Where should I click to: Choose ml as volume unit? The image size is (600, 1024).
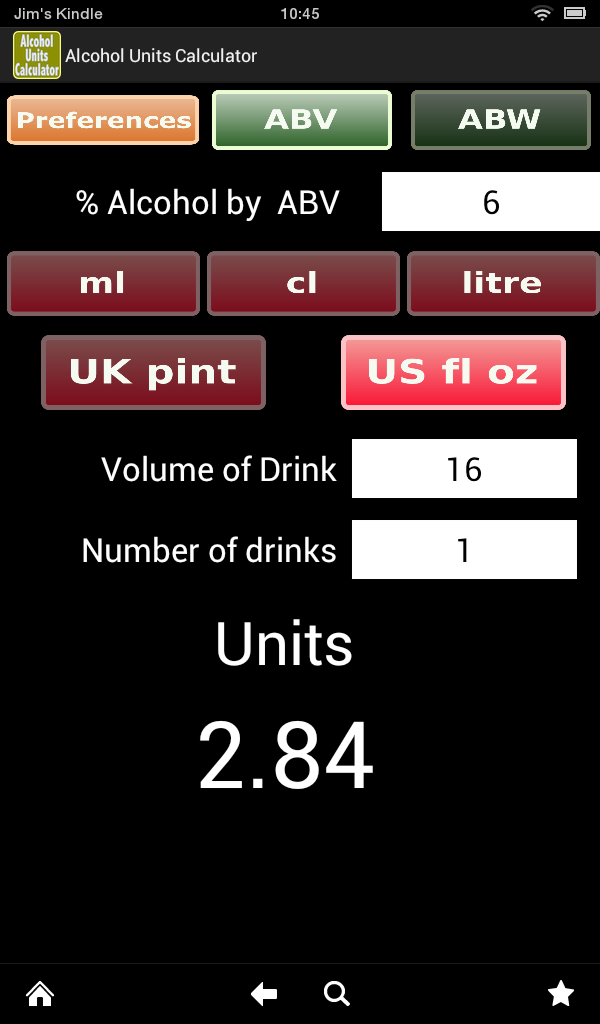pyautogui.click(x=103, y=284)
